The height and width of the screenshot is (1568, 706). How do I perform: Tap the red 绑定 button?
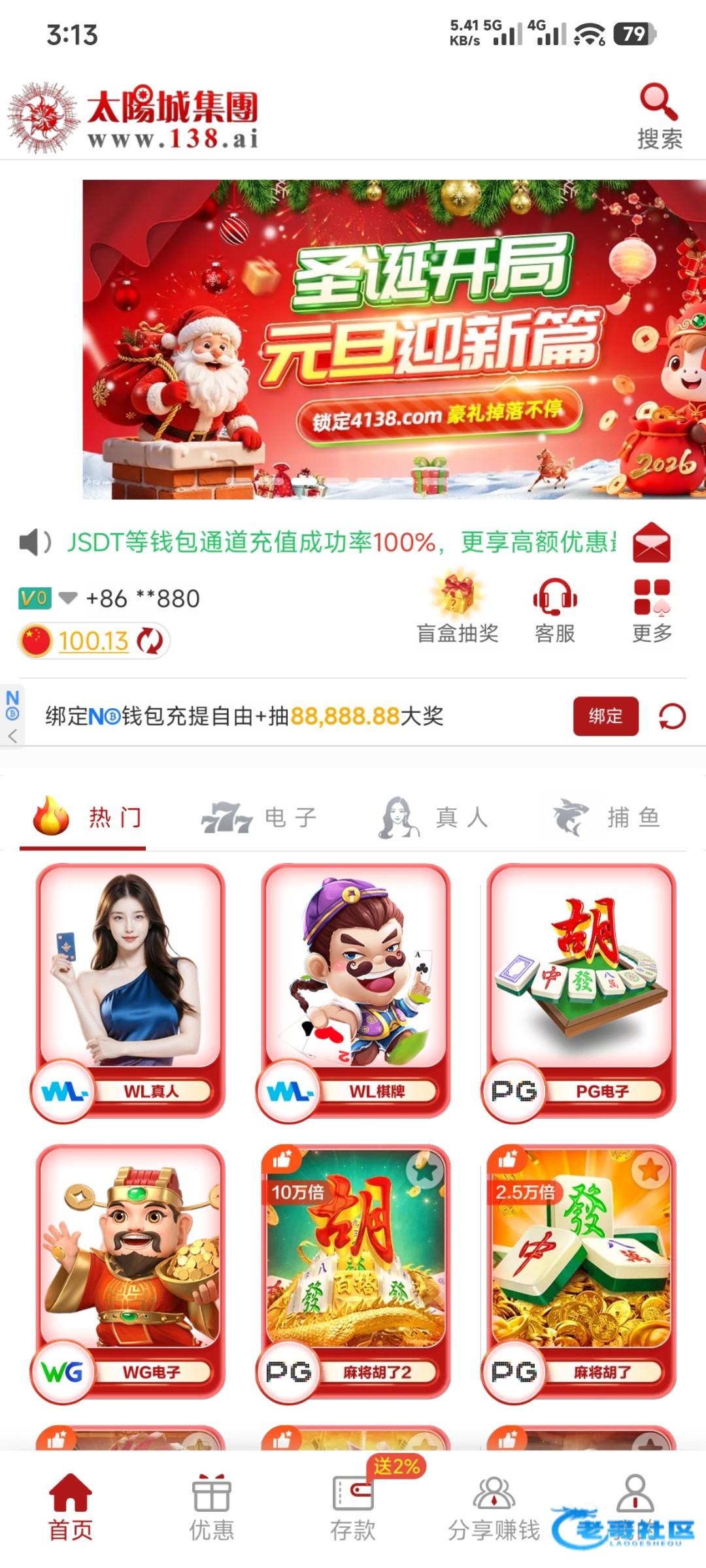(605, 716)
